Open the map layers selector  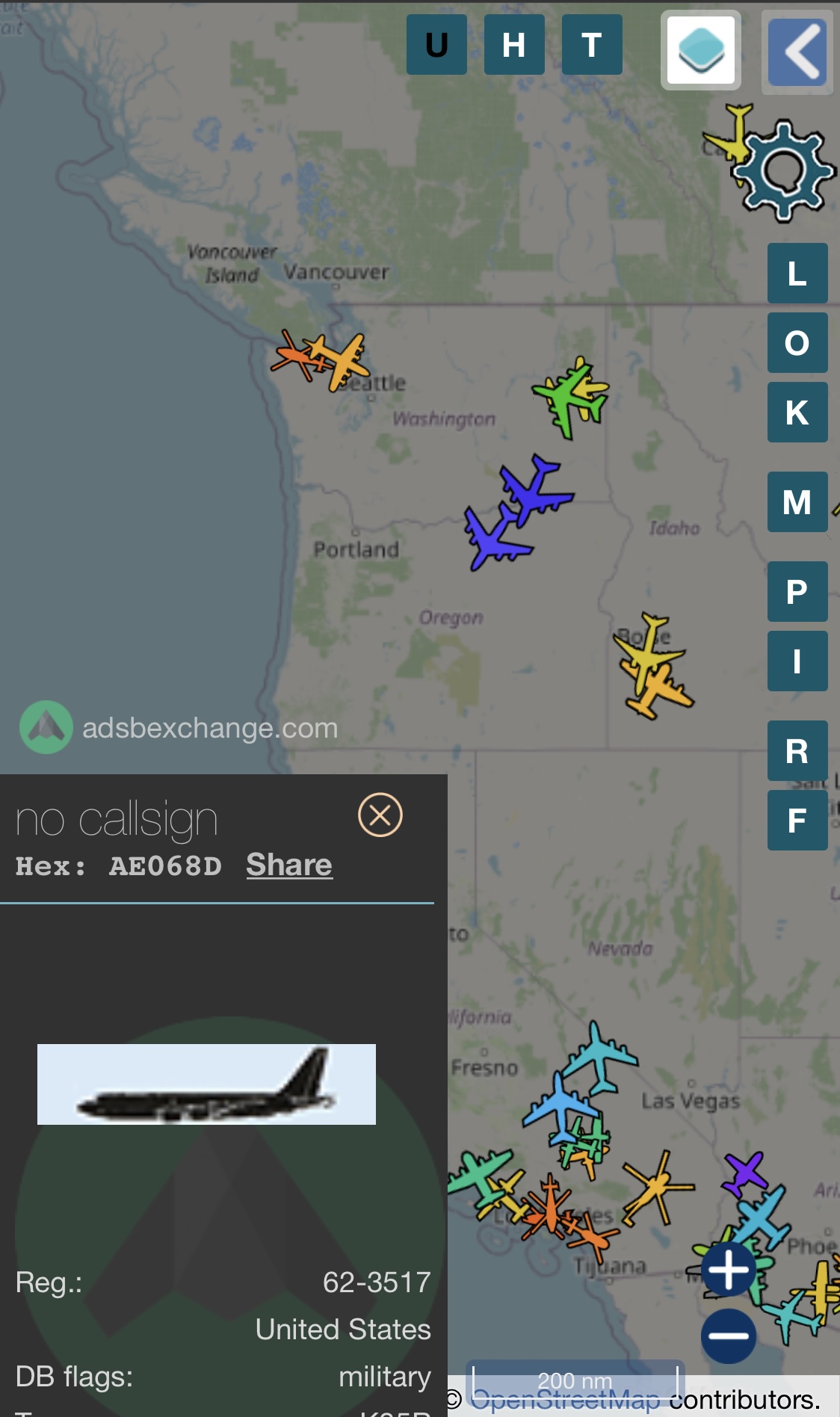point(701,51)
